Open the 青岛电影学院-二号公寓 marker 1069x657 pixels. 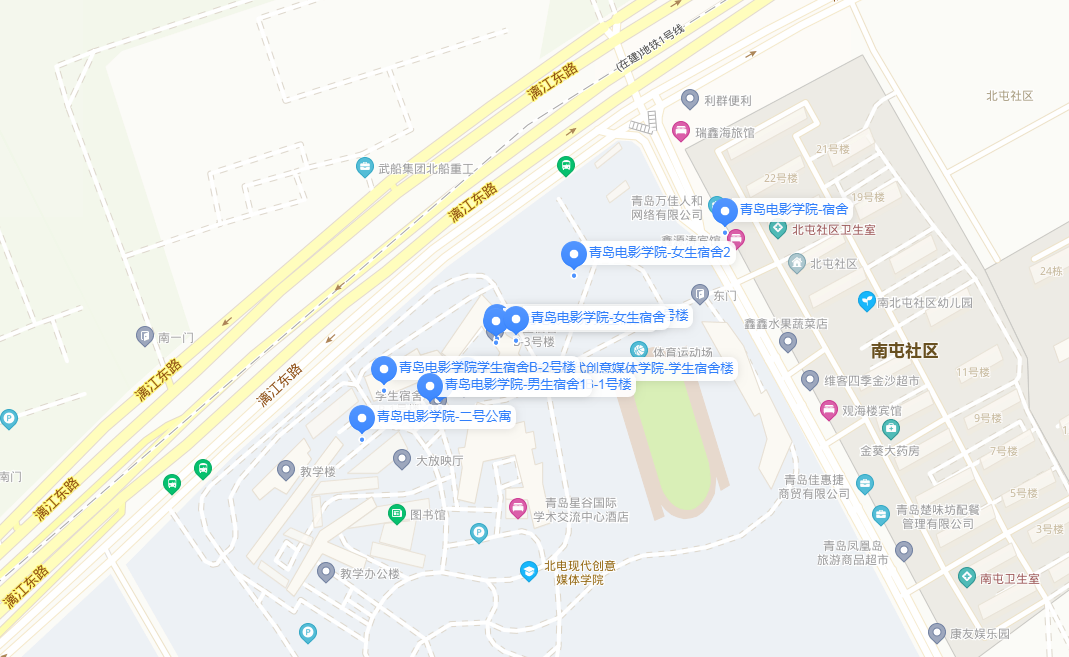coord(362,418)
